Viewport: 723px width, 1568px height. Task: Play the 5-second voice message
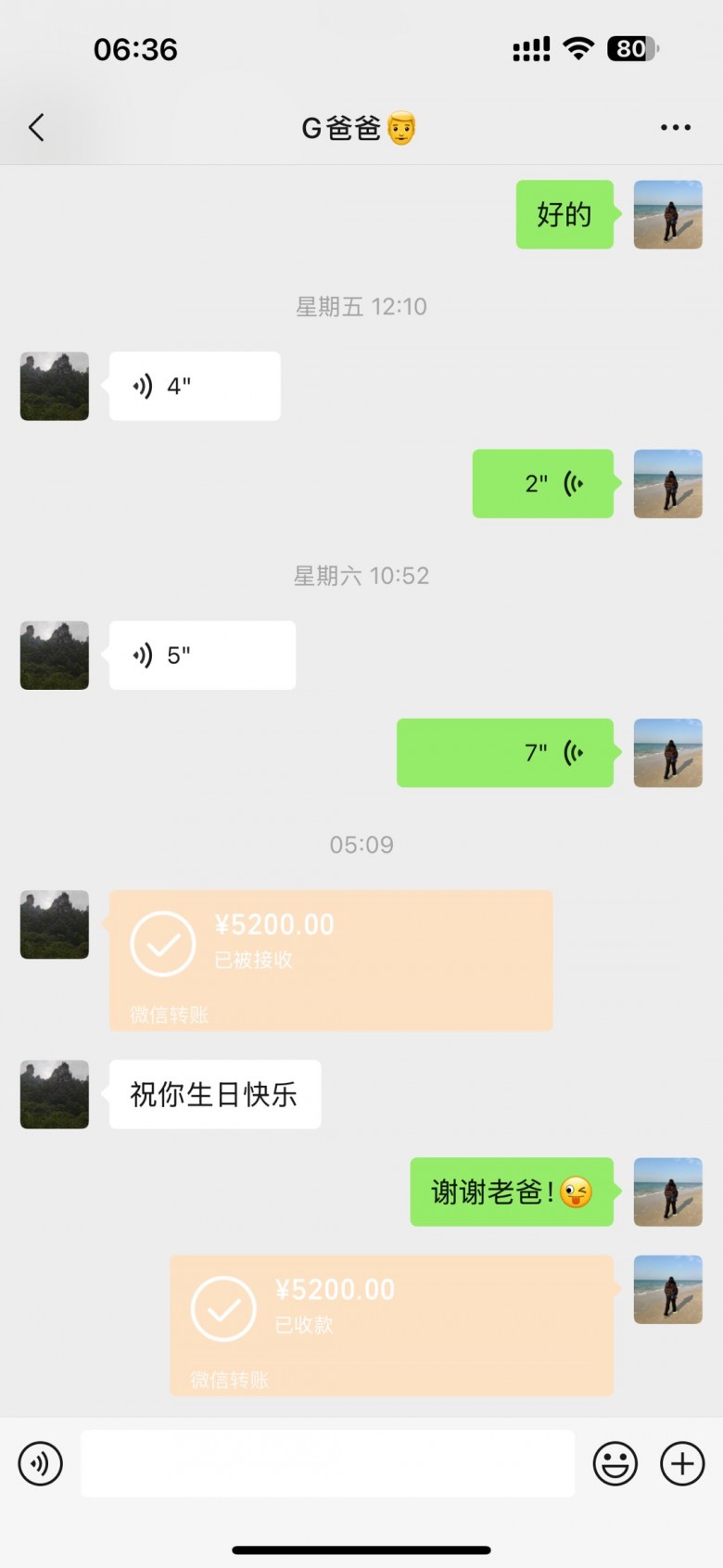(202, 656)
